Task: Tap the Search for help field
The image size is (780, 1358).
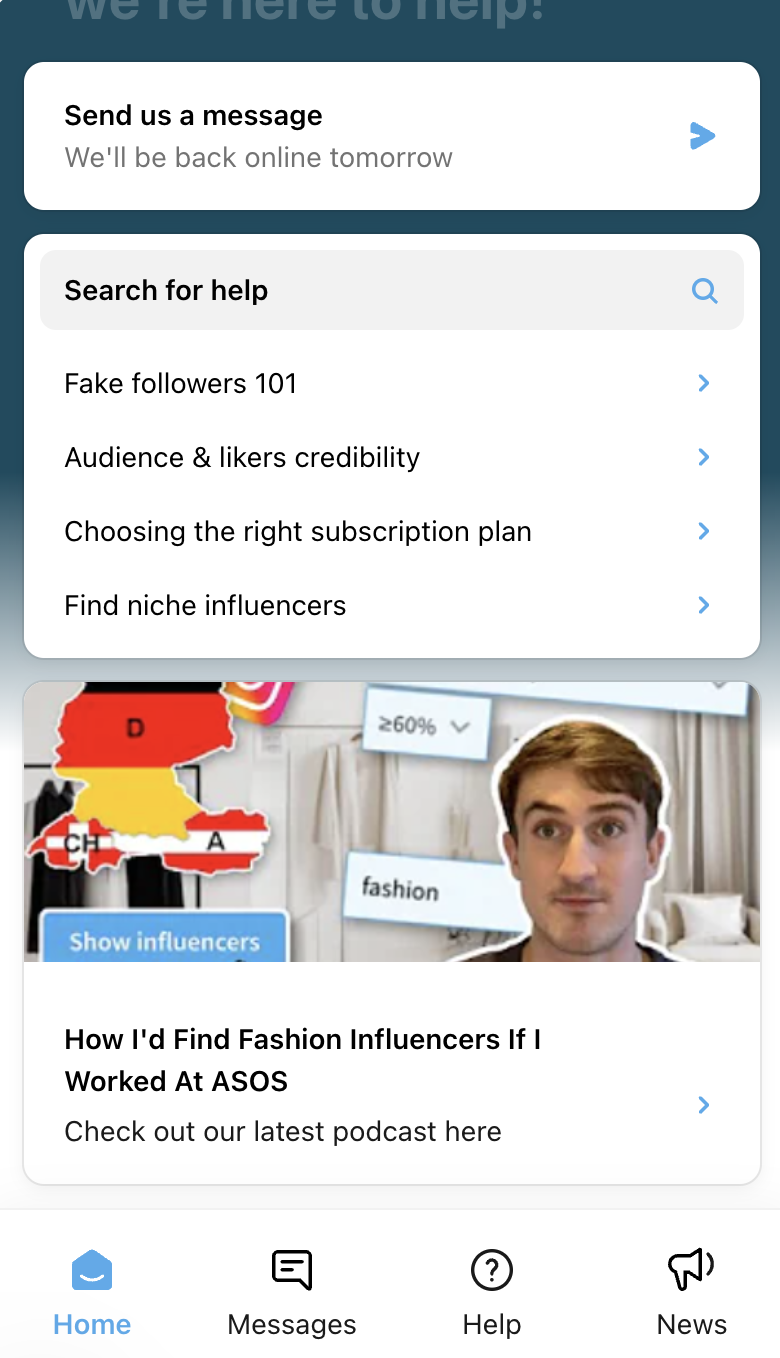Action: (x=391, y=290)
